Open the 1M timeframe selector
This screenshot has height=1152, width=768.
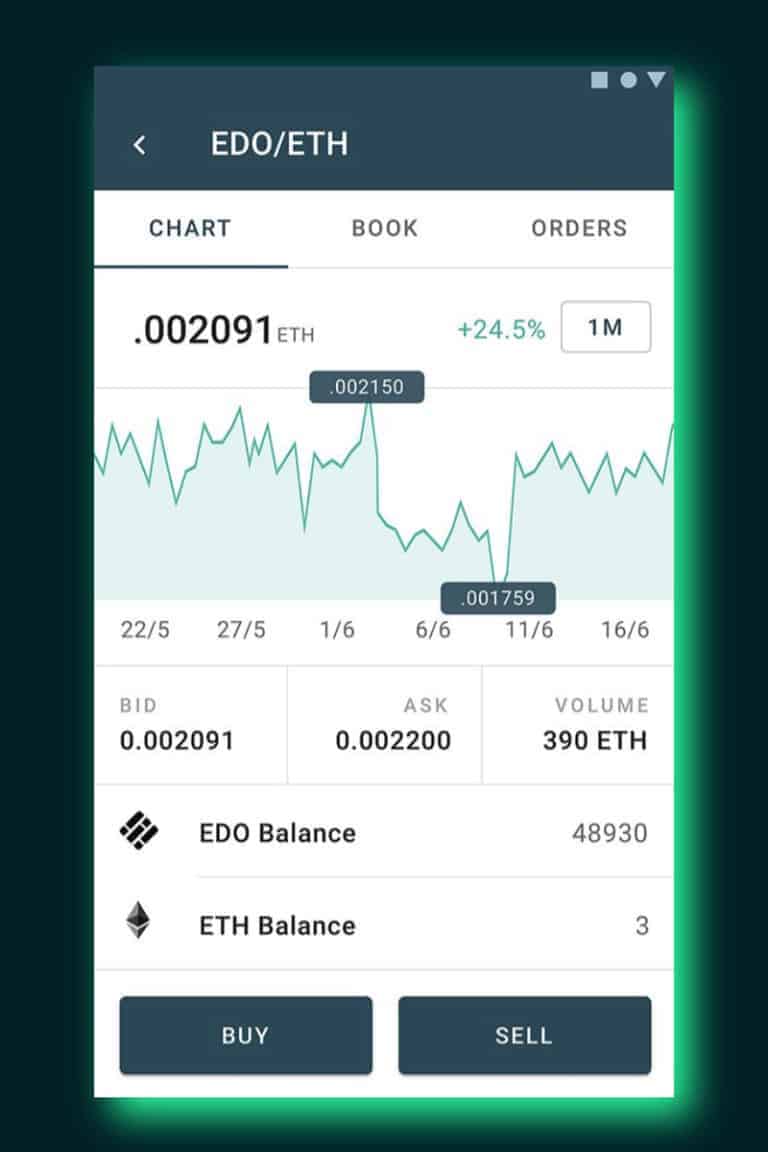click(x=606, y=327)
